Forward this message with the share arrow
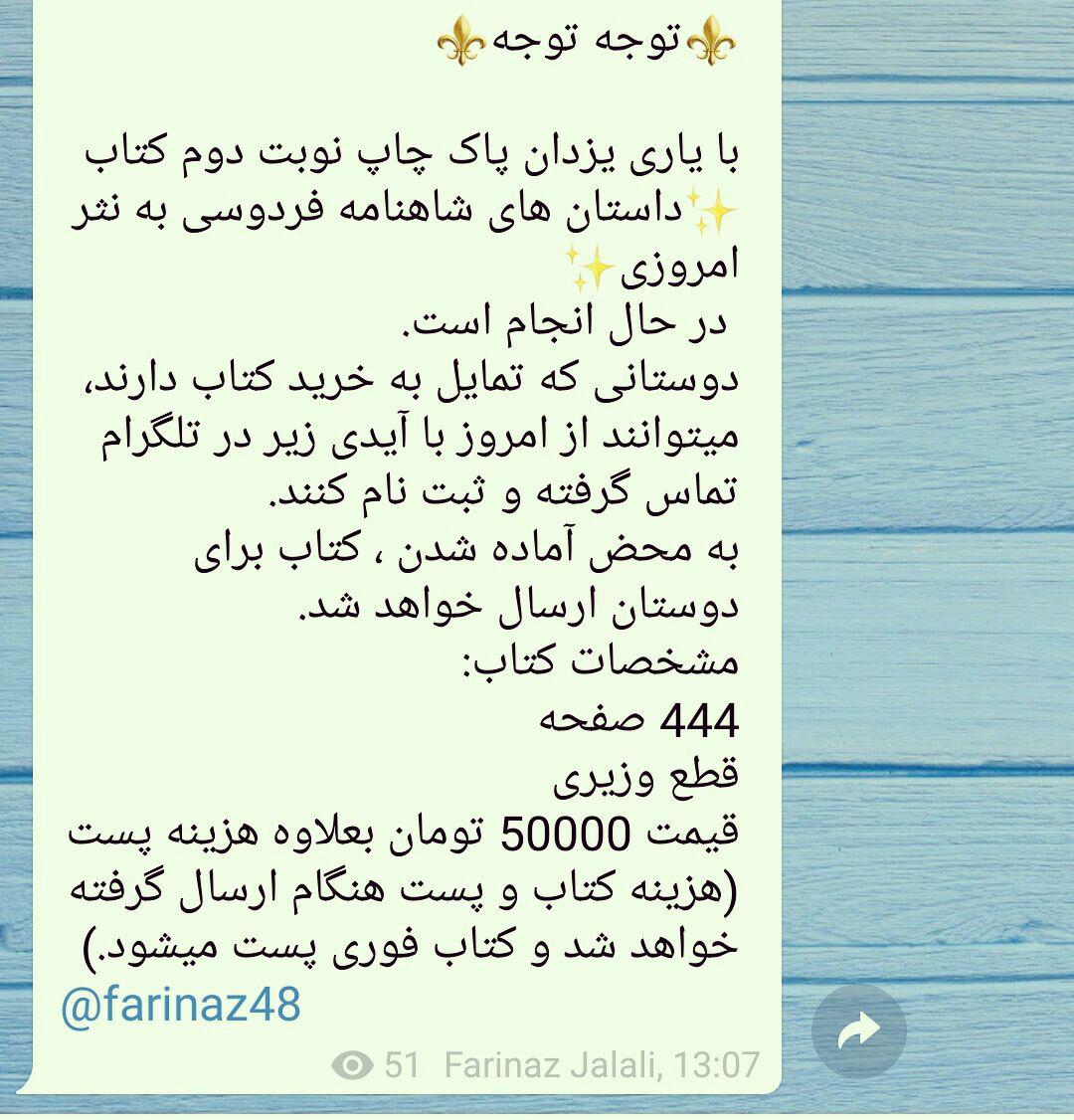 858,1031
